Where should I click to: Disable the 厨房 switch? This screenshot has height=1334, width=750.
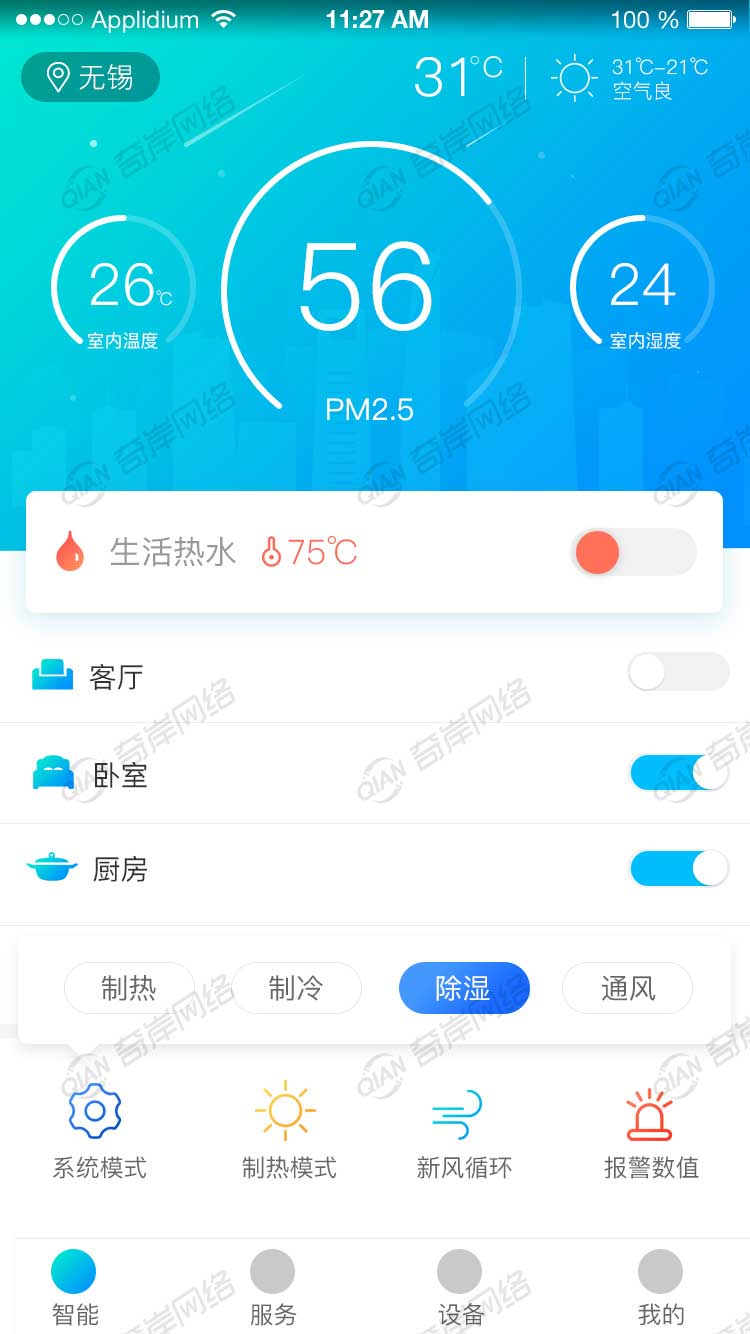[x=678, y=868]
